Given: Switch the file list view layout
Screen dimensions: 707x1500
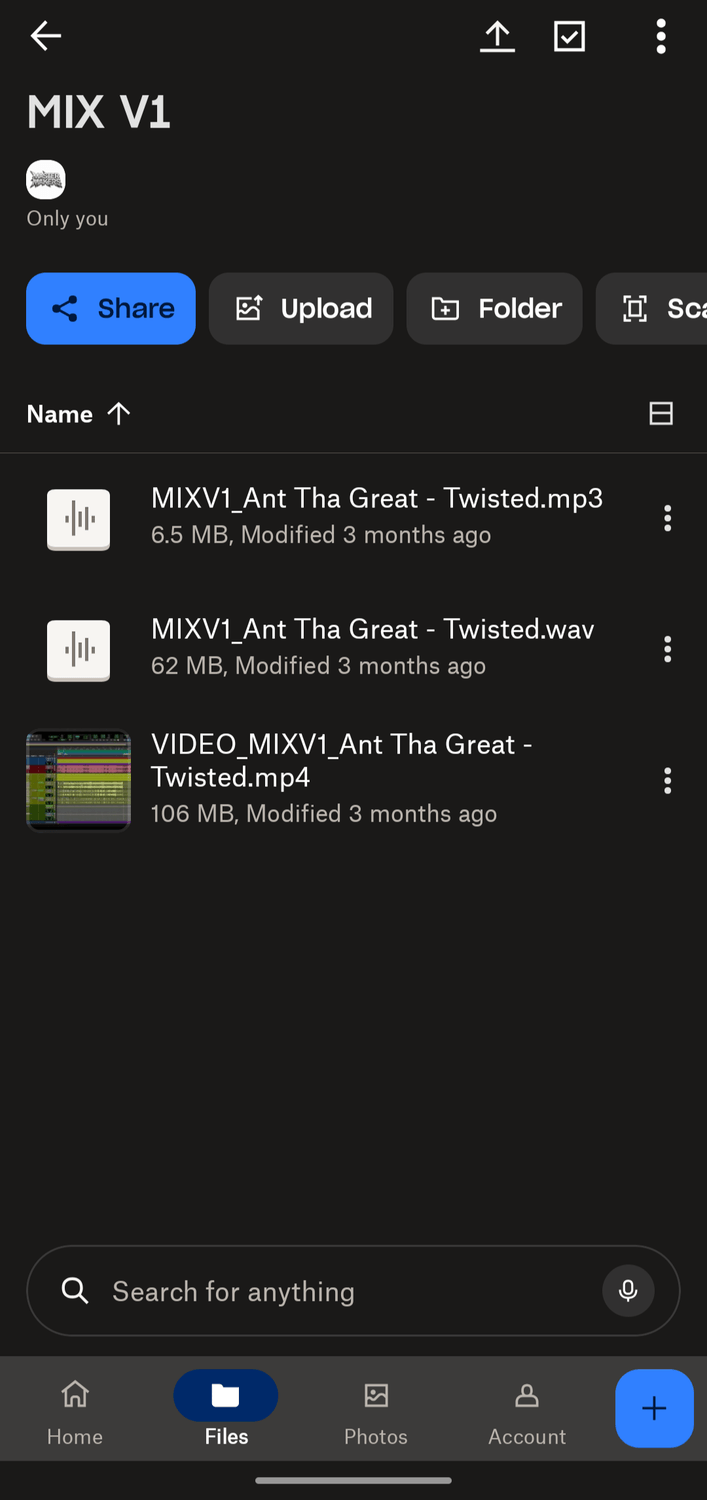Looking at the screenshot, I should pyautogui.click(x=661, y=414).
